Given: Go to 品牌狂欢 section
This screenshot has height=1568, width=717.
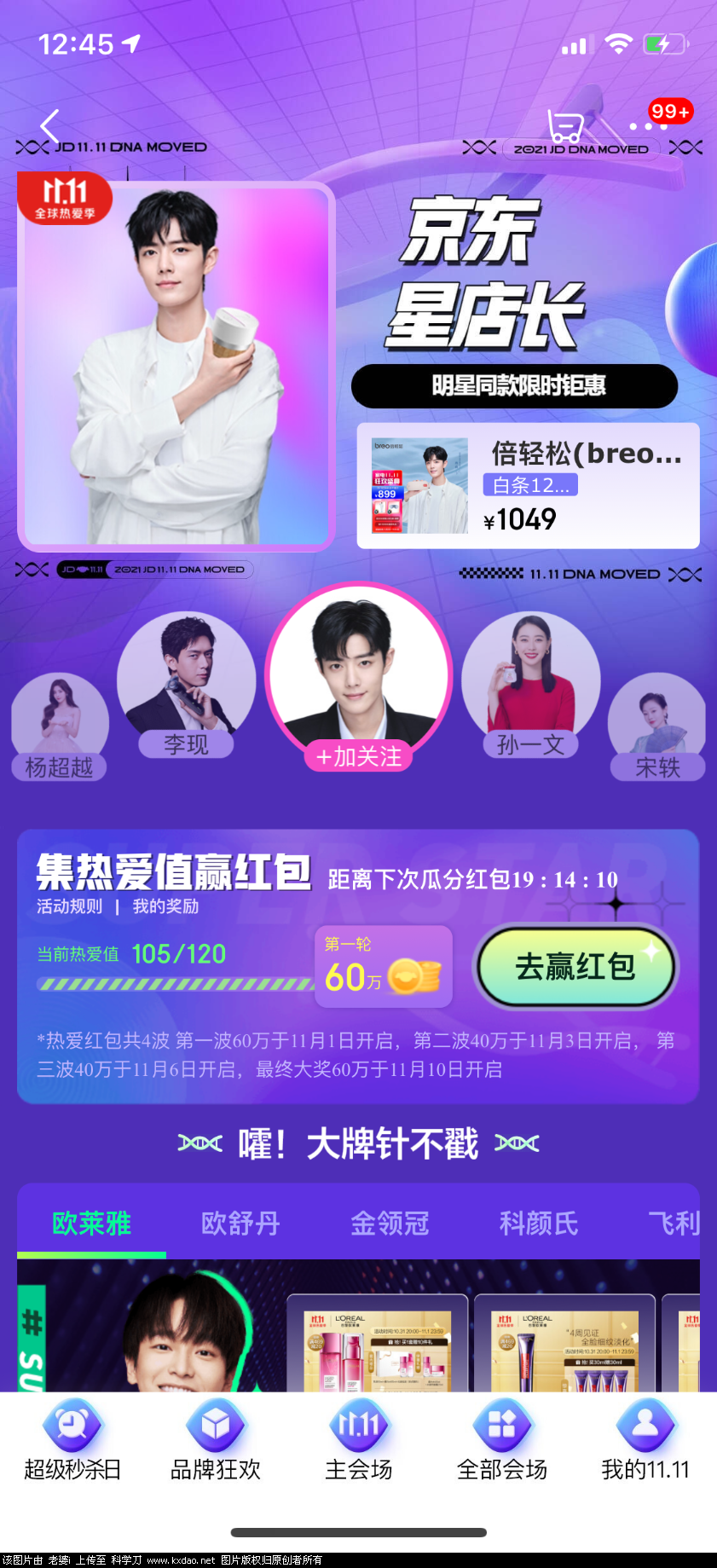Looking at the screenshot, I should click(216, 1441).
